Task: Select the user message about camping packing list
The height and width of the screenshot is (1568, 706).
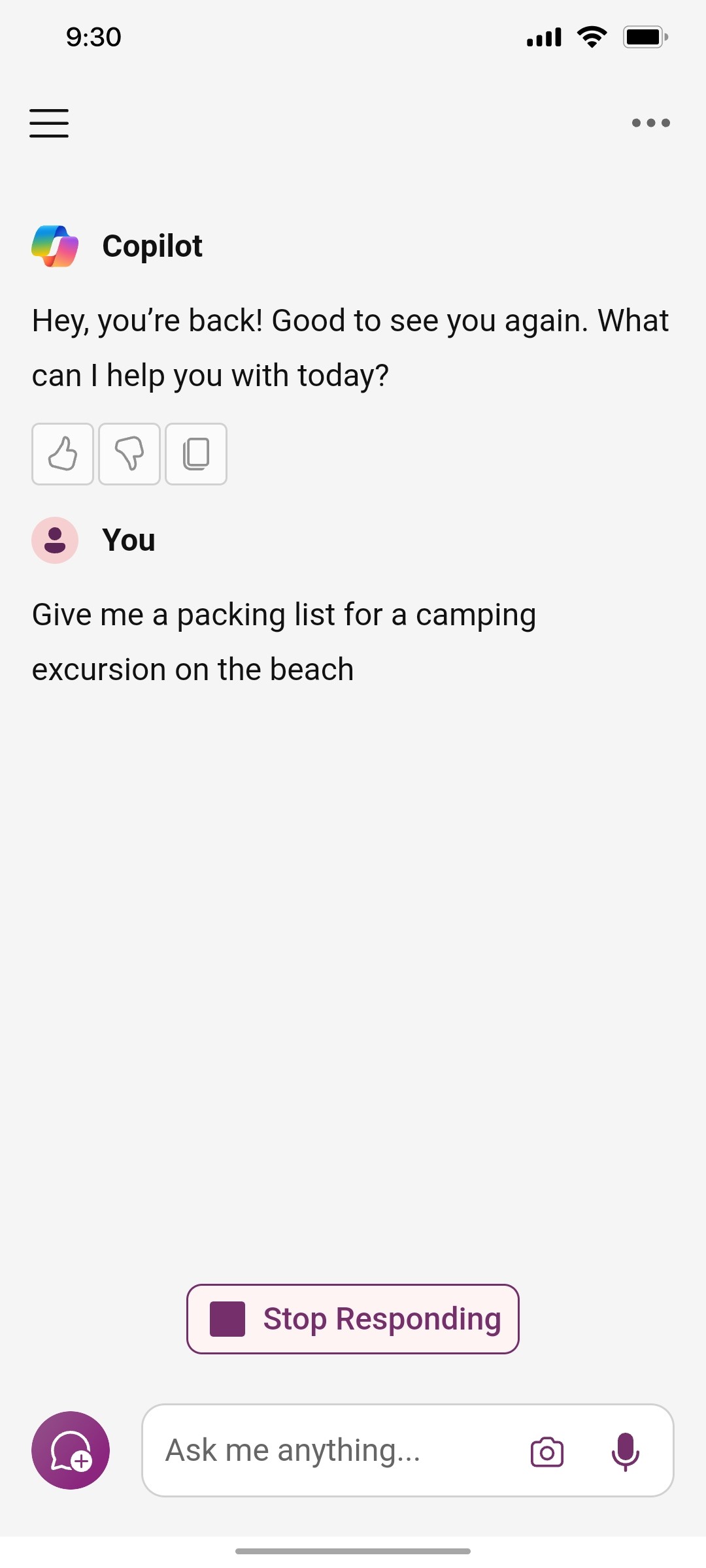Action: pos(284,640)
